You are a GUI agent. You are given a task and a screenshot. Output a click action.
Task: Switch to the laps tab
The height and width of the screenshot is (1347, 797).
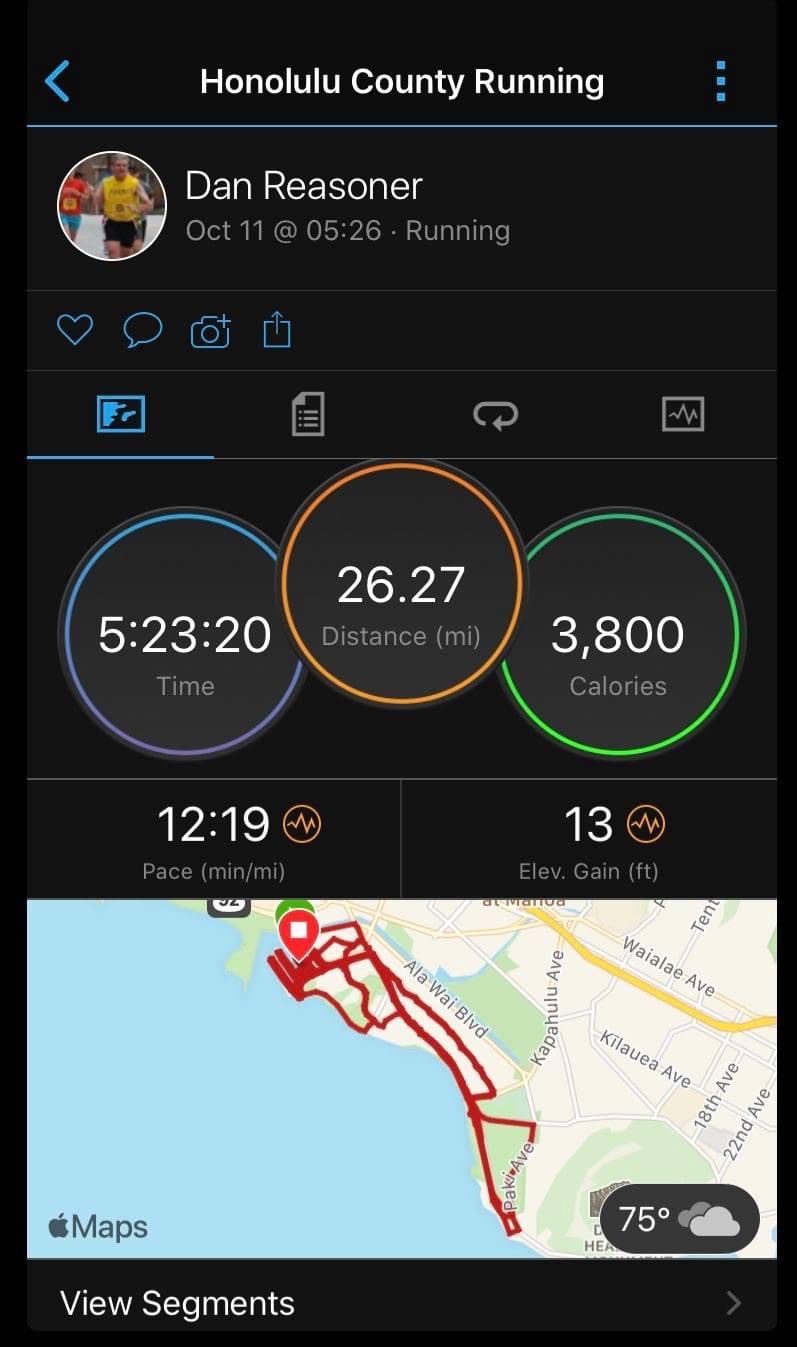[x=495, y=413]
